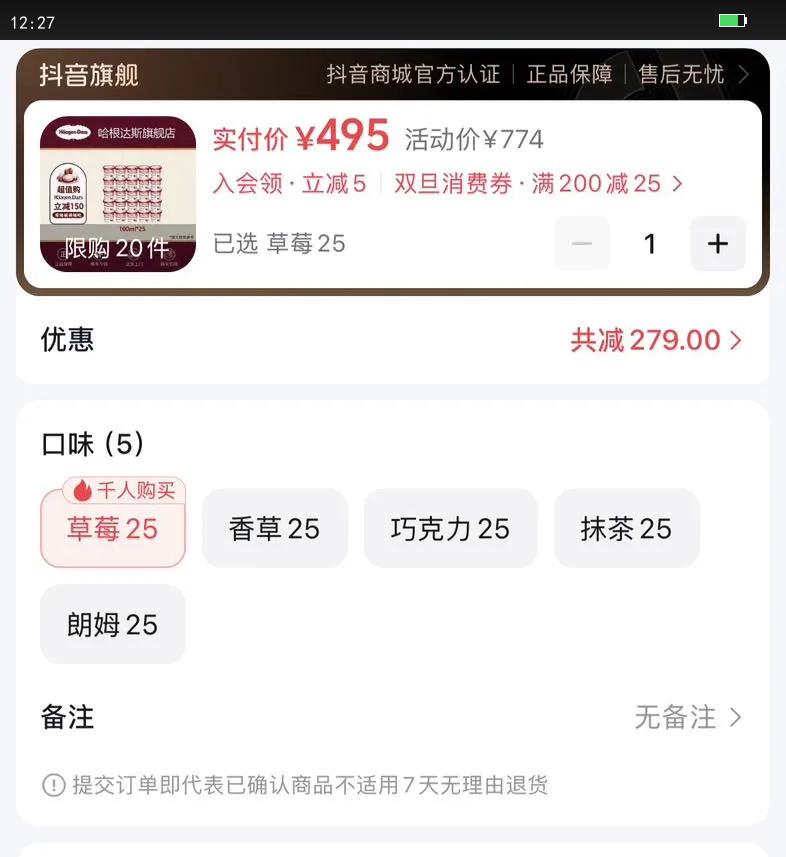The height and width of the screenshot is (857, 786).
Task: Open the Häagen-Dazs product thumbnail
Action: click(118, 194)
